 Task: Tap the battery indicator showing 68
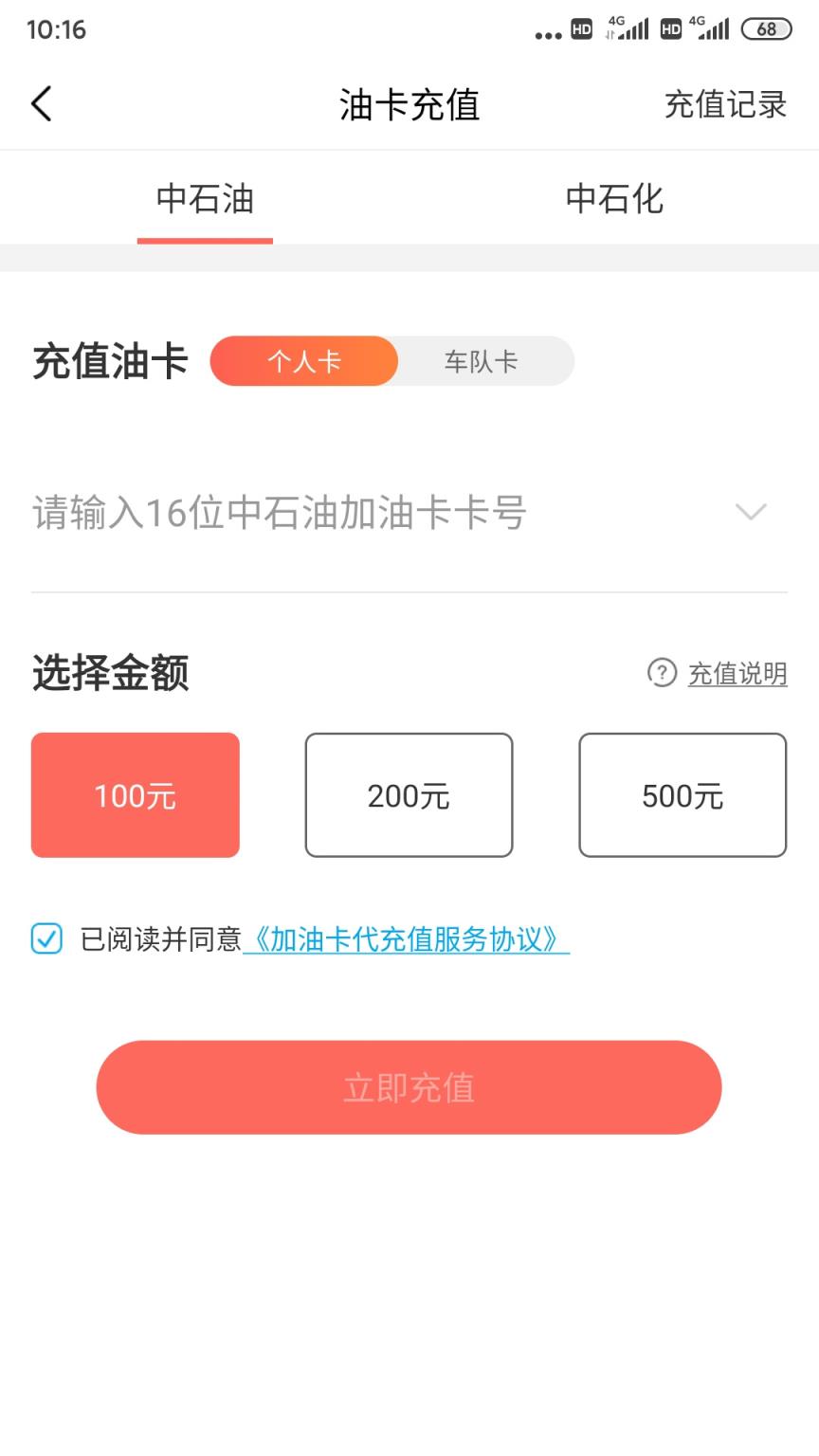(767, 29)
